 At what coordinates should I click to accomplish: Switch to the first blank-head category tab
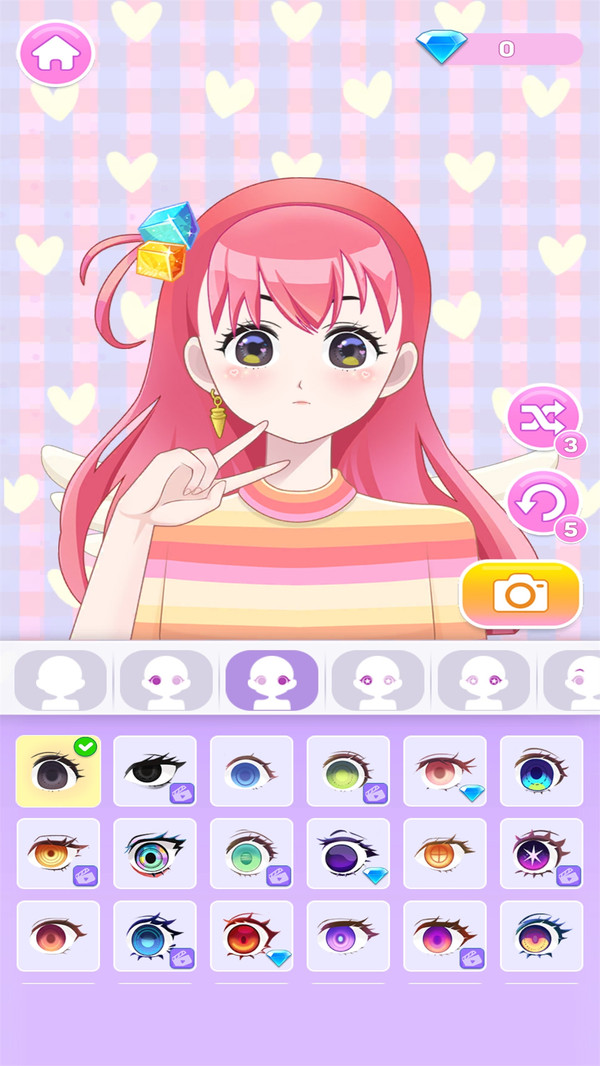coord(60,681)
